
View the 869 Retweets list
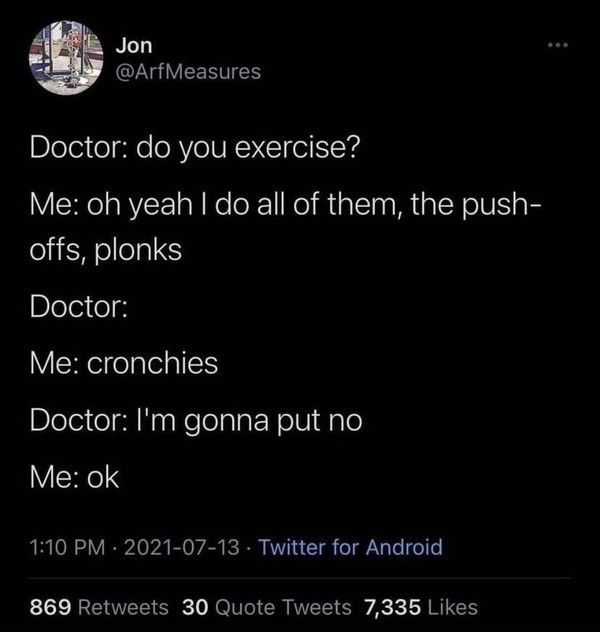pos(99,607)
